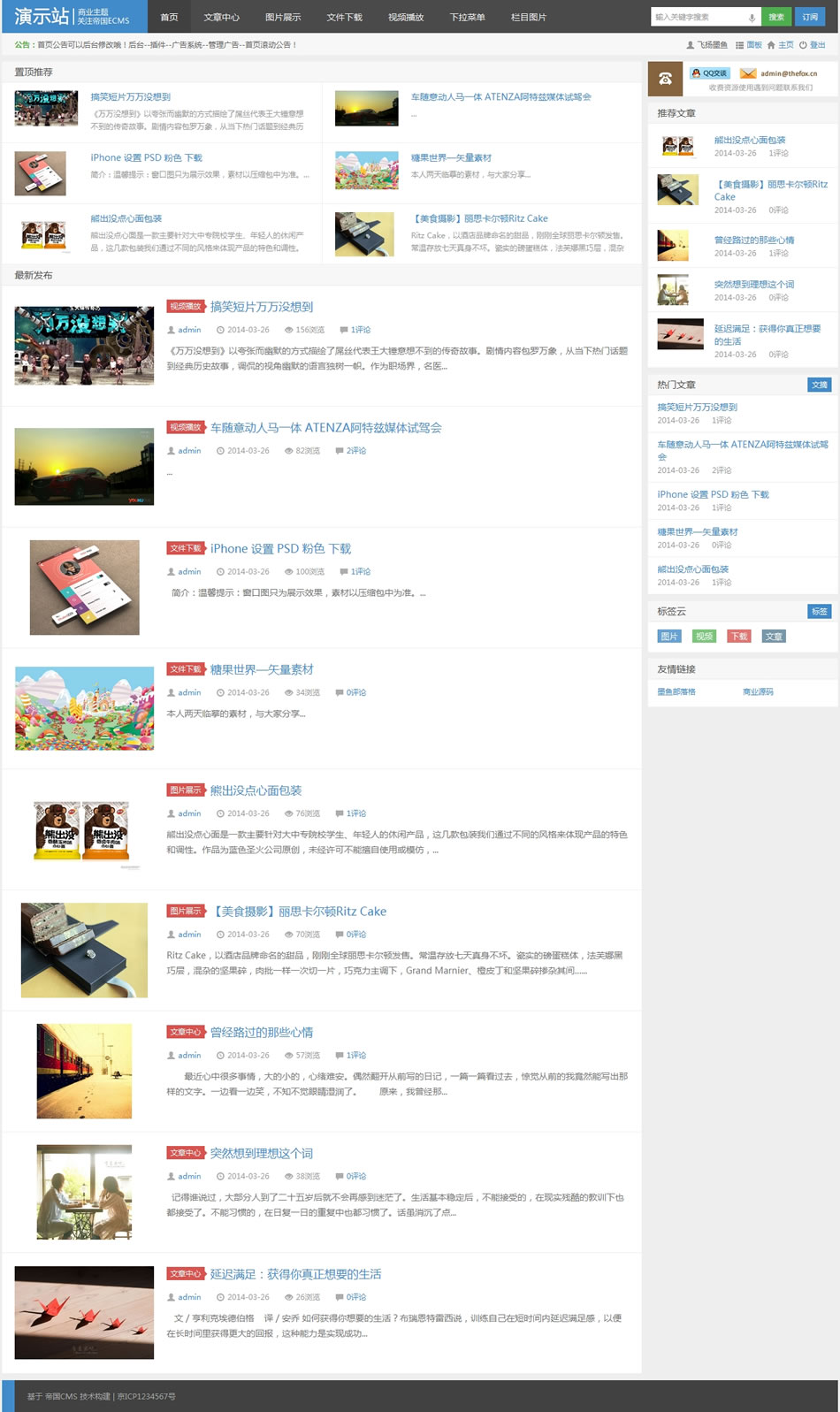Contact support via QQ交谈 button

710,73
